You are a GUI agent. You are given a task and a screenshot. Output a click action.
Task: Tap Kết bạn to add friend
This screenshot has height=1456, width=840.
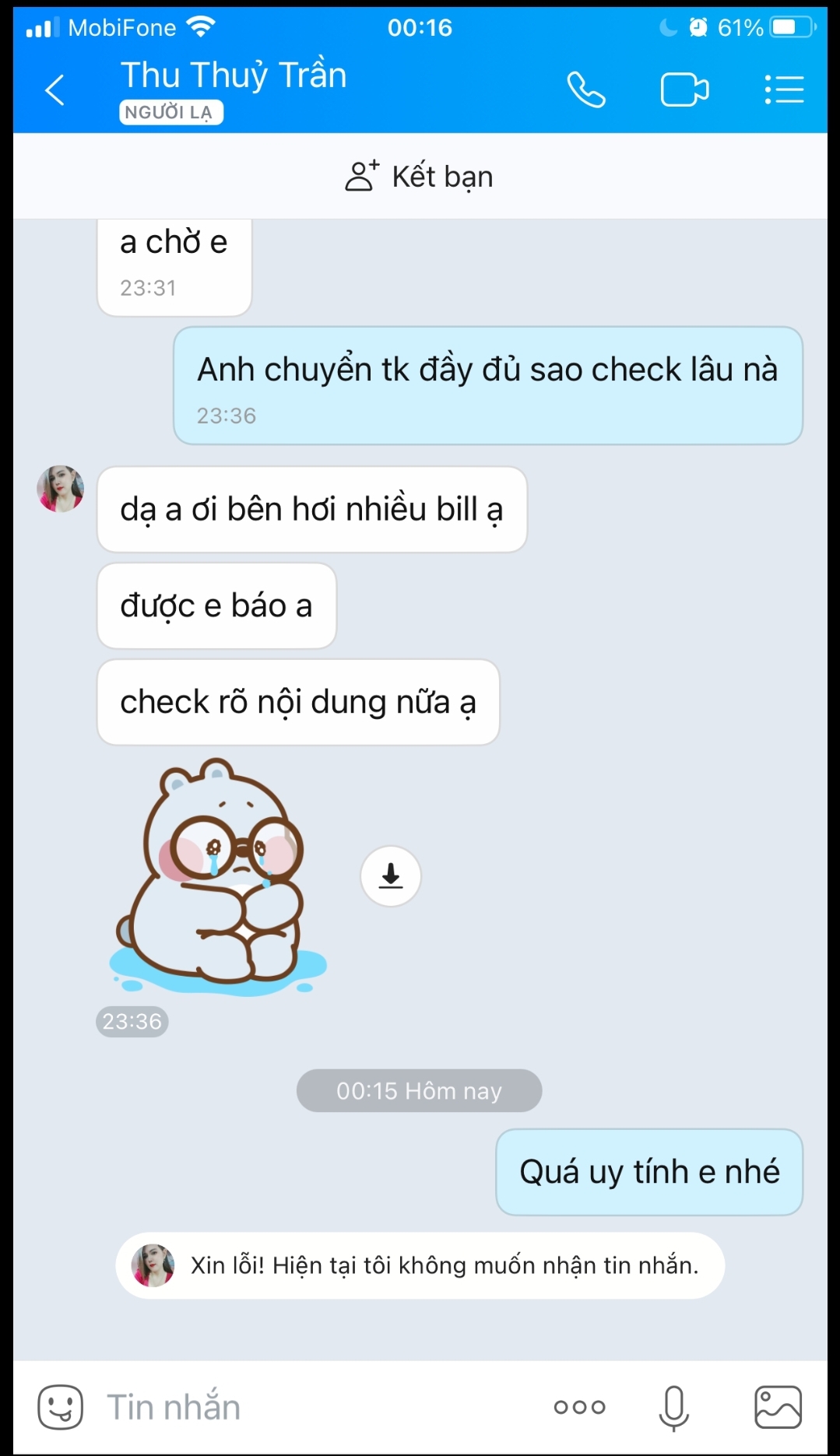tap(420, 177)
